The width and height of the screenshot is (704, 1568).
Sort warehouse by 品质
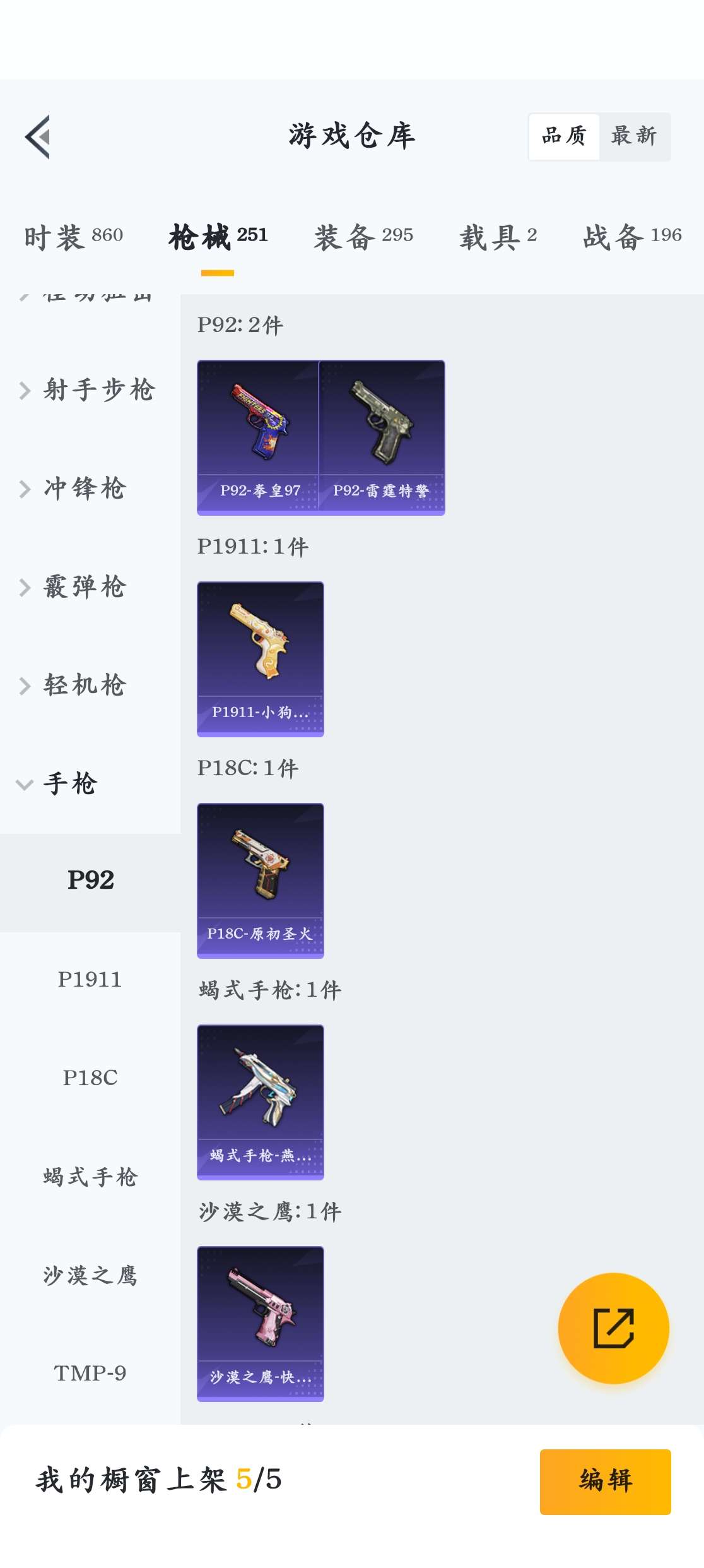(564, 136)
